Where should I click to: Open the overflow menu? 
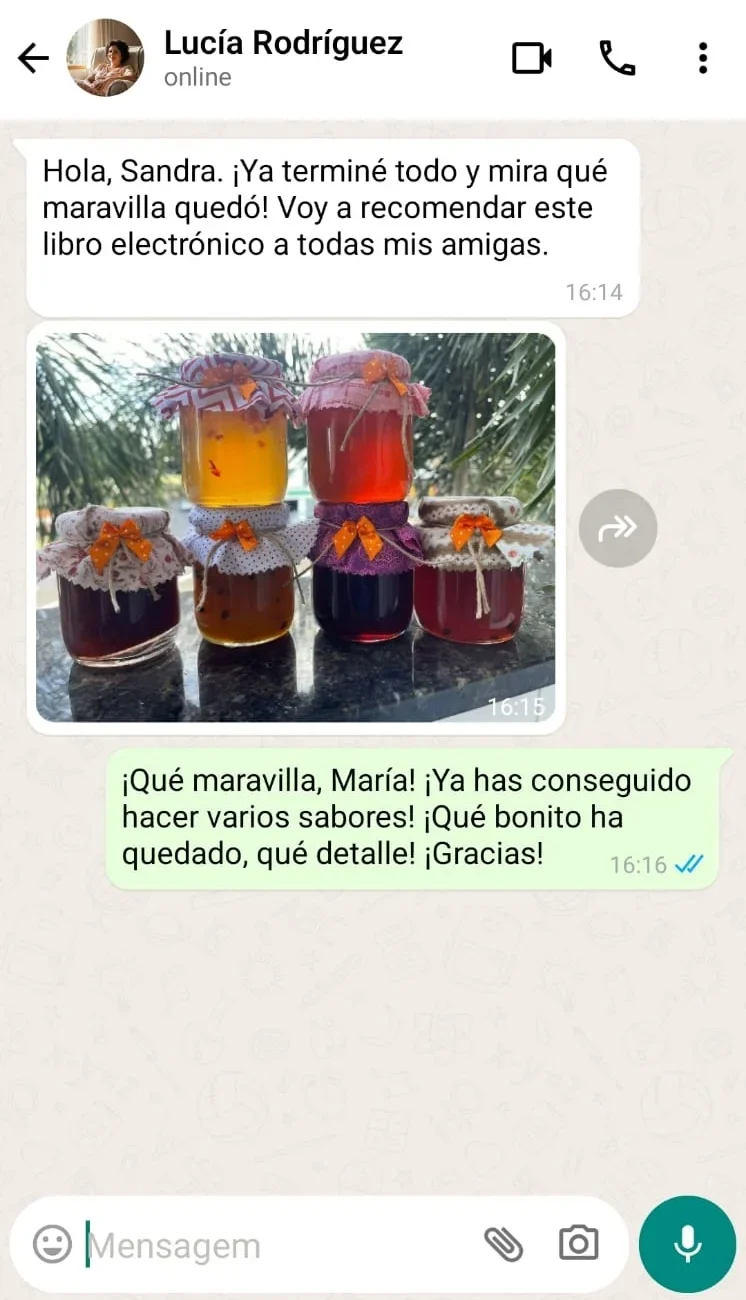pos(703,59)
